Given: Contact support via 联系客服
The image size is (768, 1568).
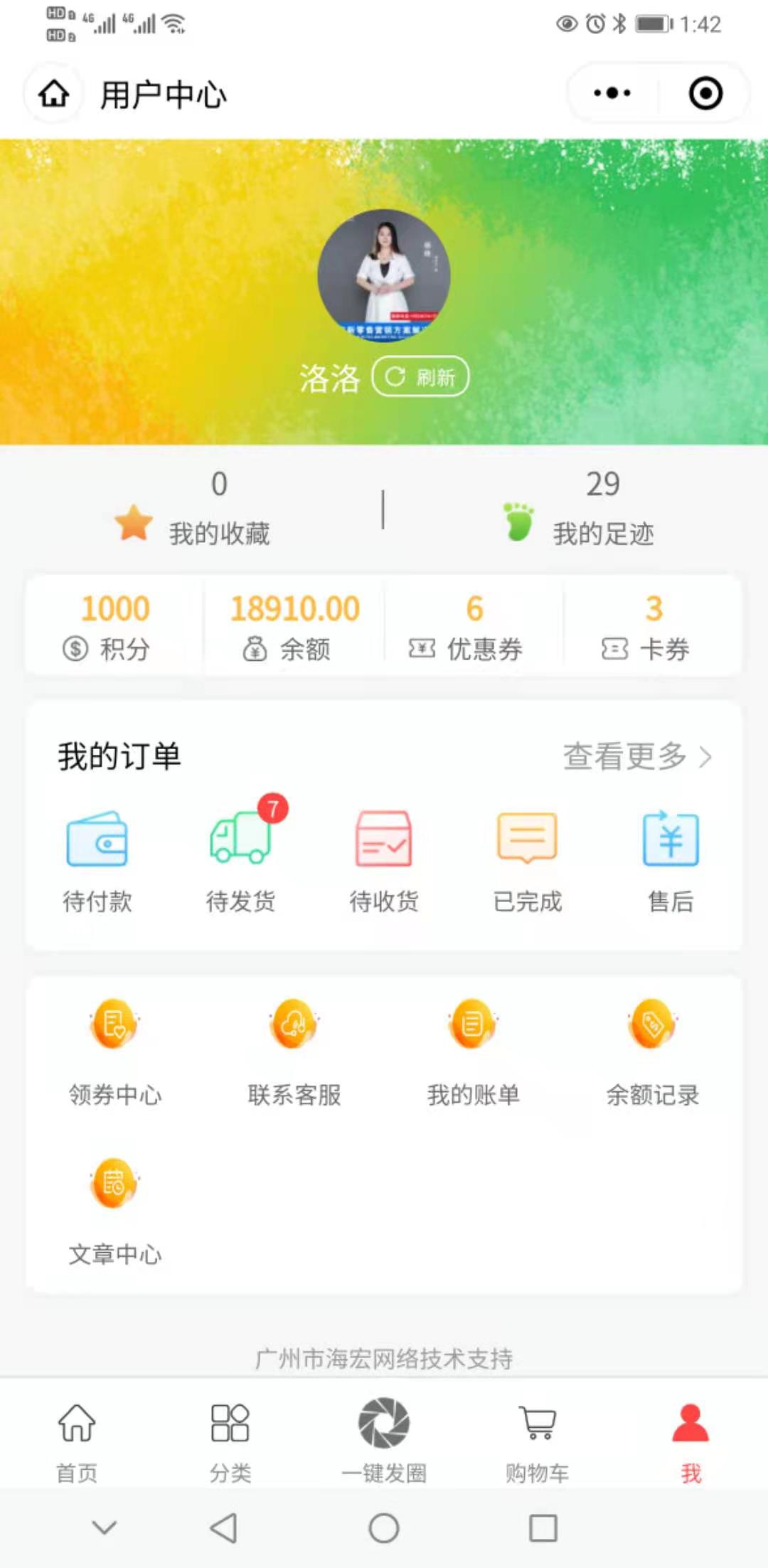Looking at the screenshot, I should [294, 1052].
